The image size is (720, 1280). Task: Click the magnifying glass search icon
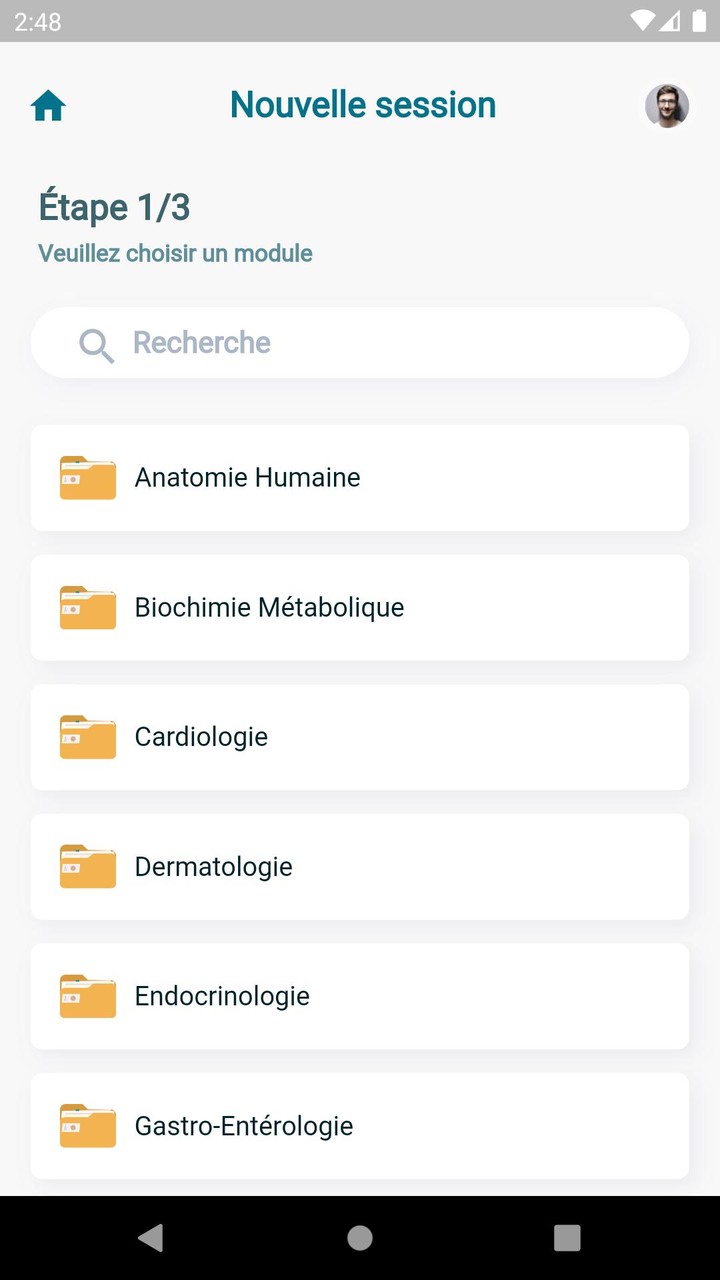click(96, 345)
